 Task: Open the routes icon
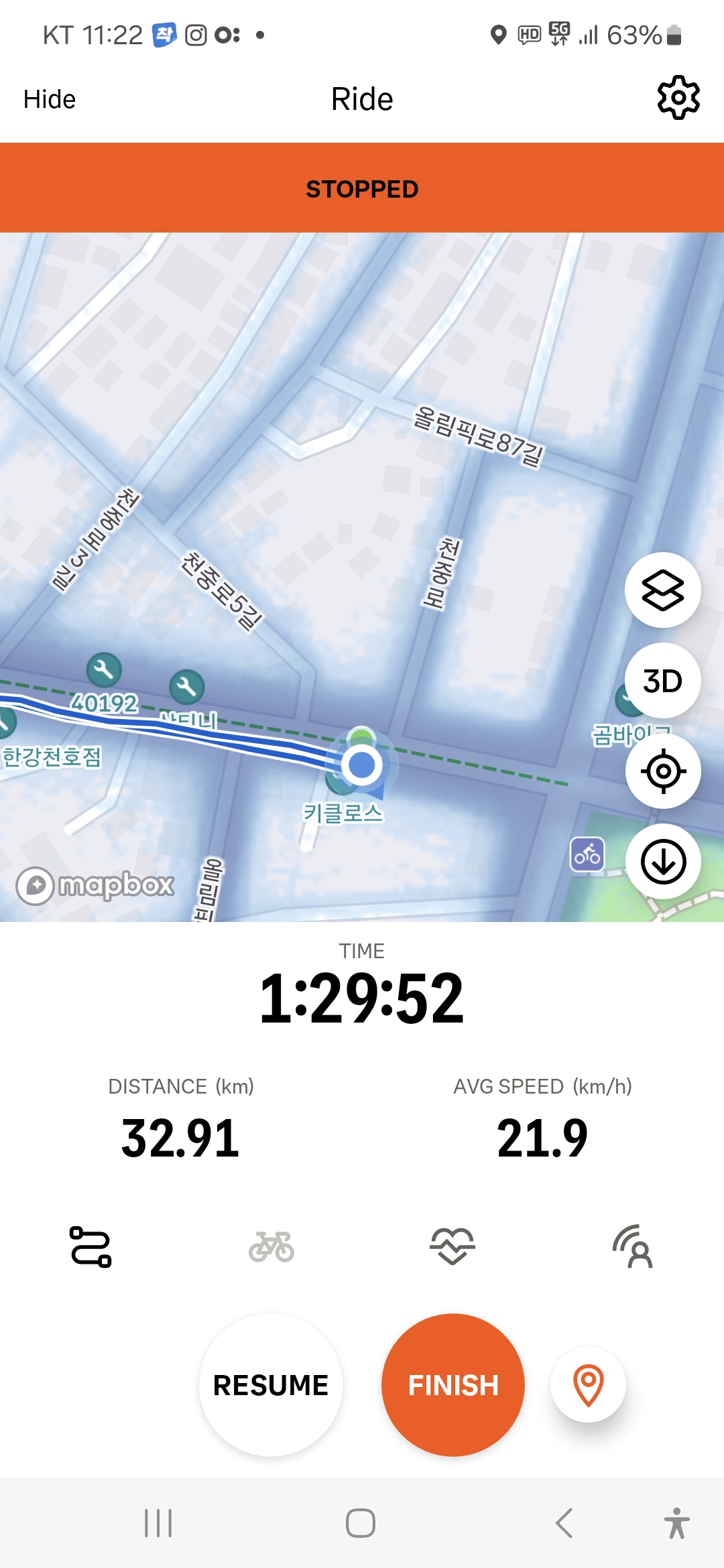click(x=90, y=1247)
